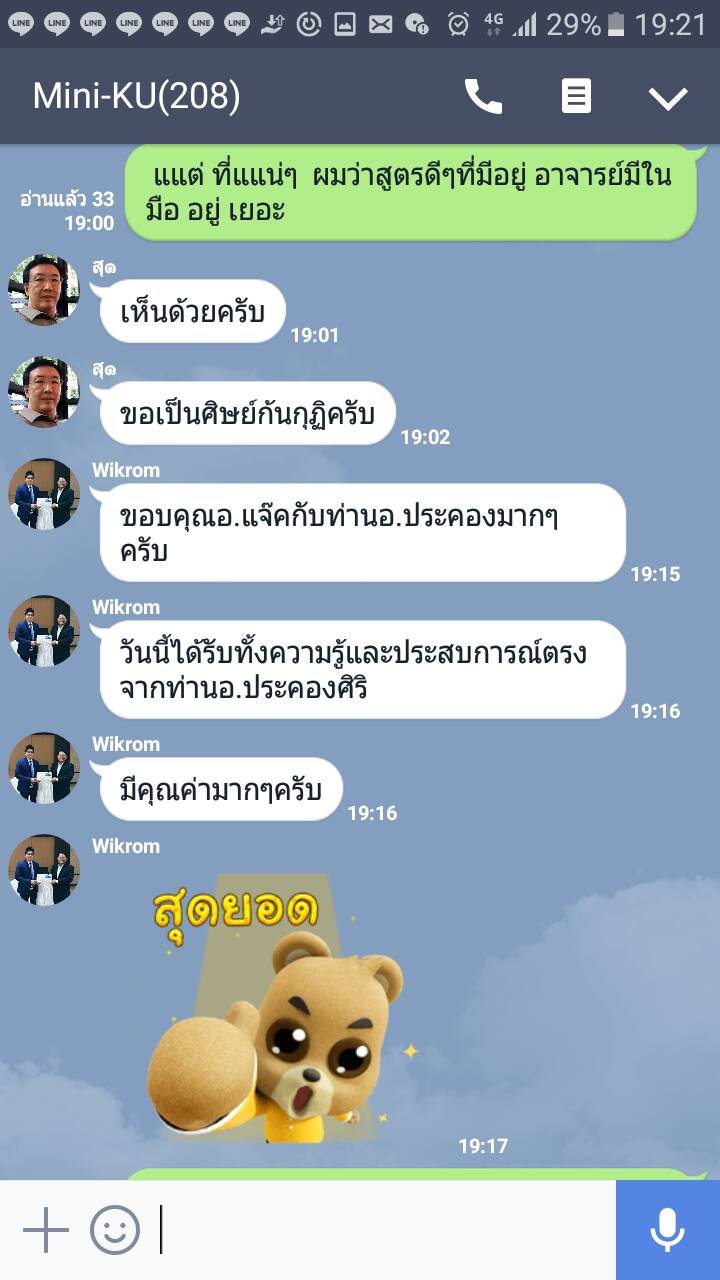View the สุดยอด bear sticker from Wikrom

pyautogui.click(x=275, y=1010)
